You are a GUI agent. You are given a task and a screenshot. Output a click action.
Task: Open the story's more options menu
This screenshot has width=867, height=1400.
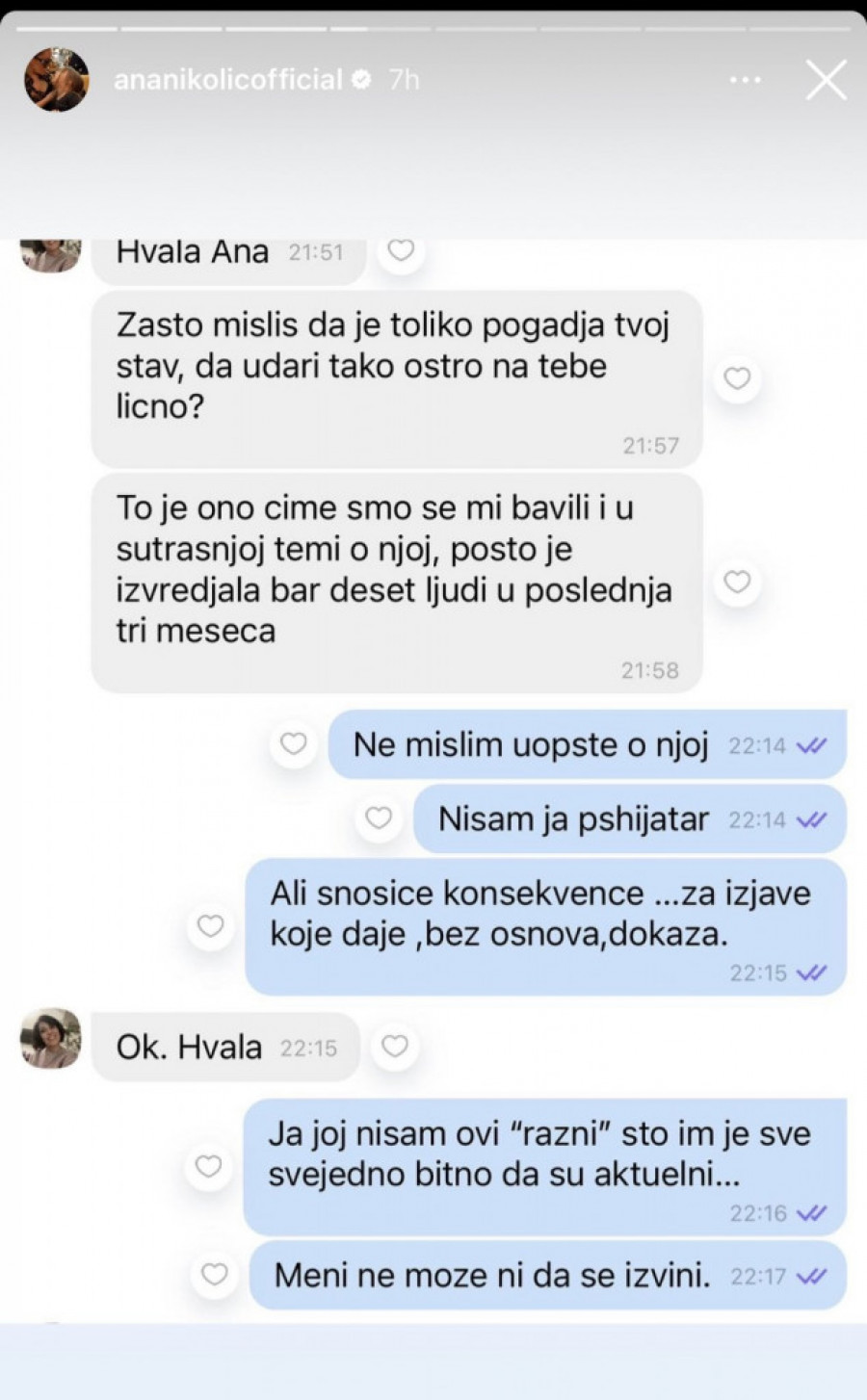[745, 80]
